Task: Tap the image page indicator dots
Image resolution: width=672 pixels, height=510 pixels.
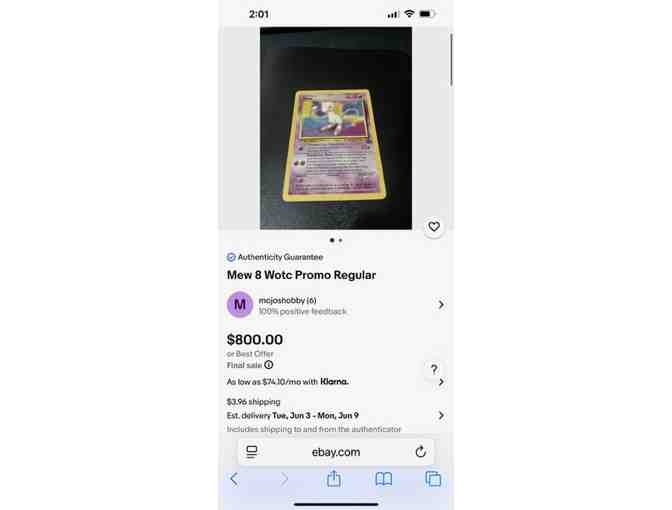Action: pyautogui.click(x=336, y=240)
